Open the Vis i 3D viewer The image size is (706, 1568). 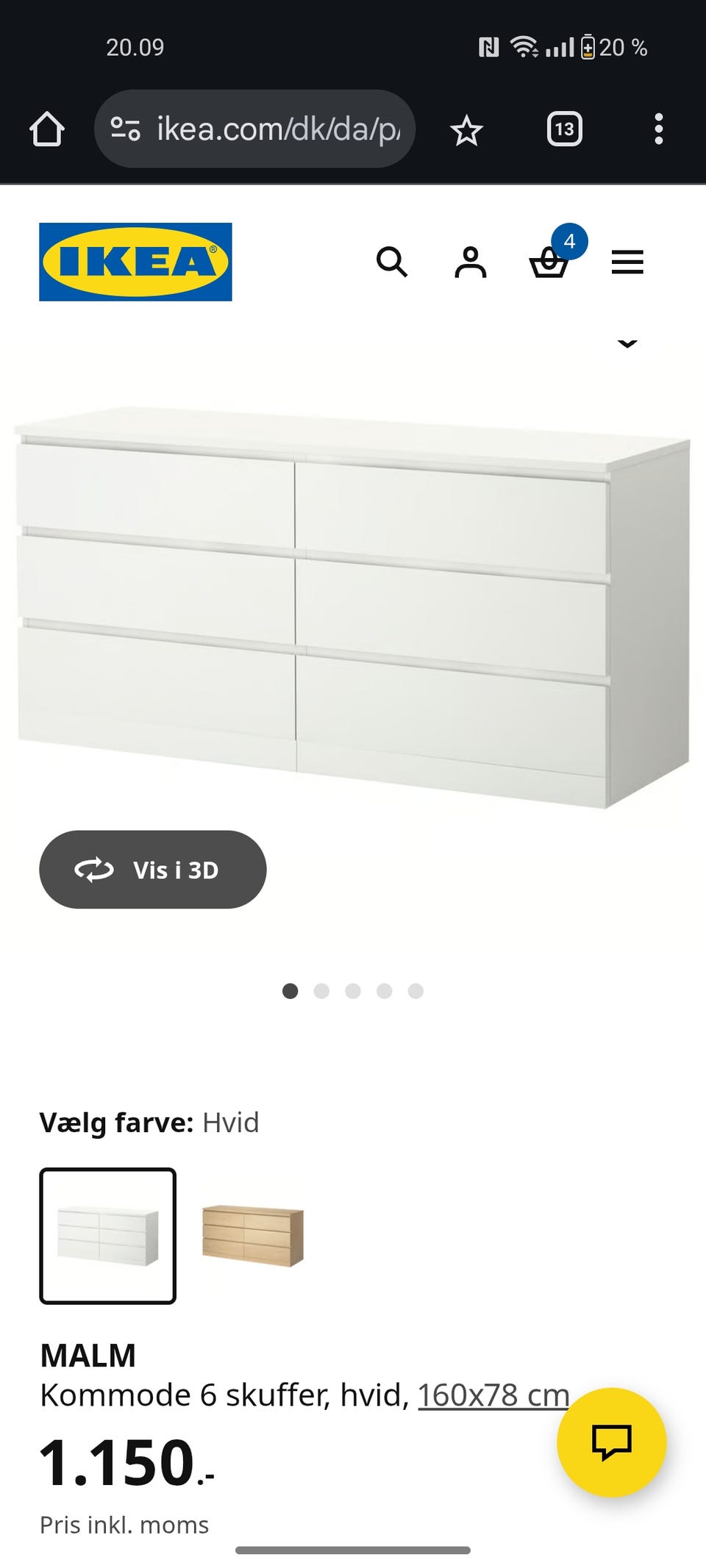[x=153, y=870]
